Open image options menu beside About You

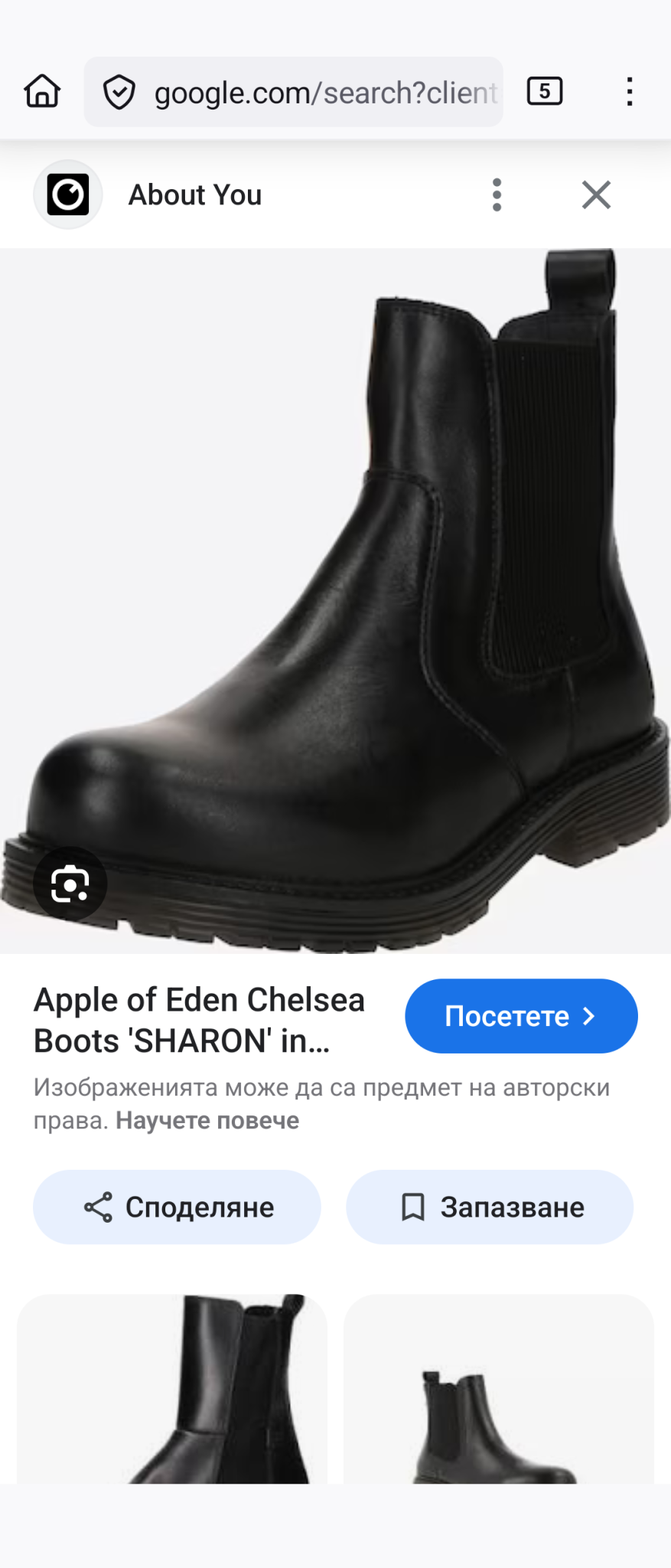coord(497,195)
